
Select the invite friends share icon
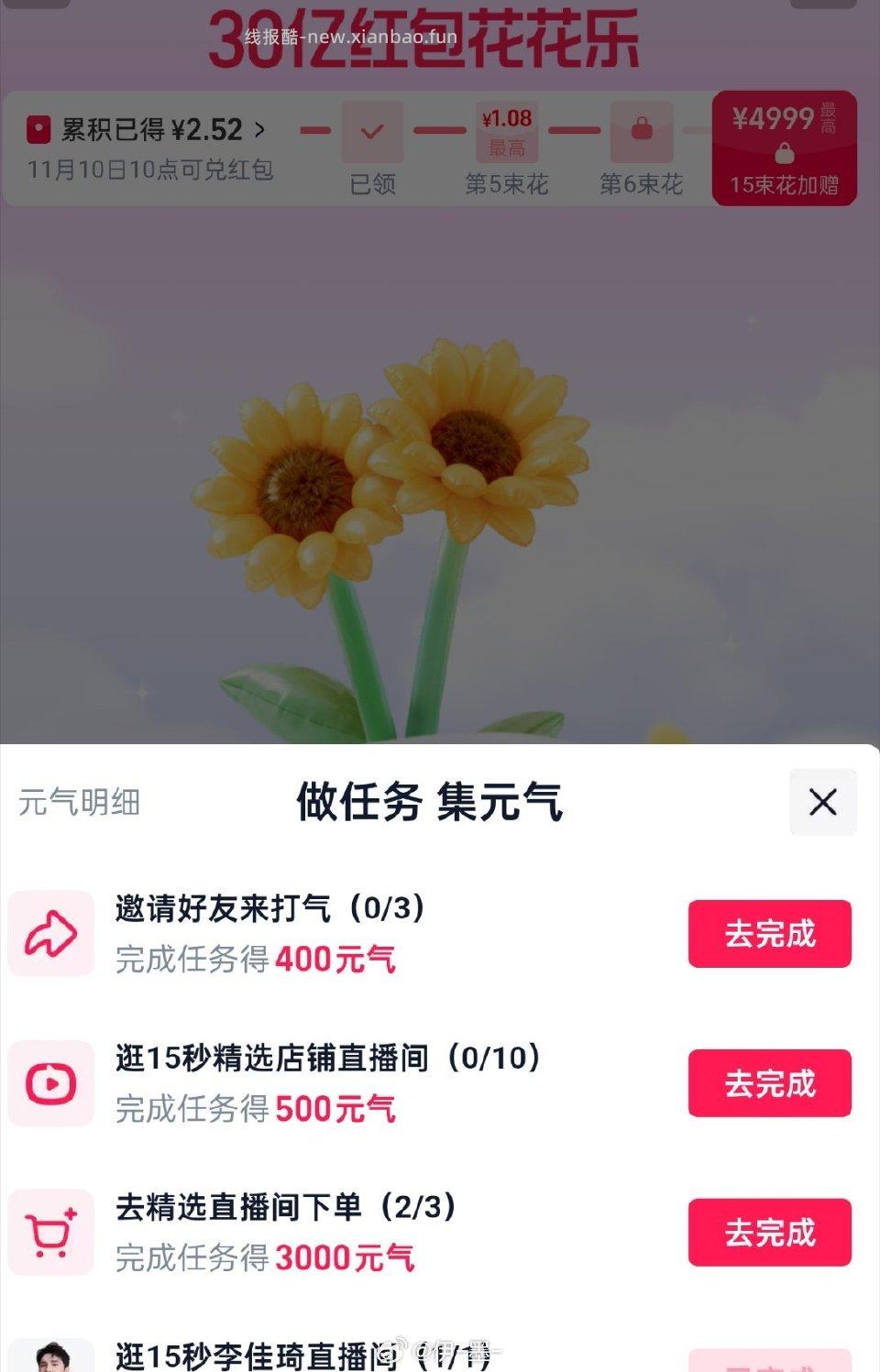click(50, 933)
